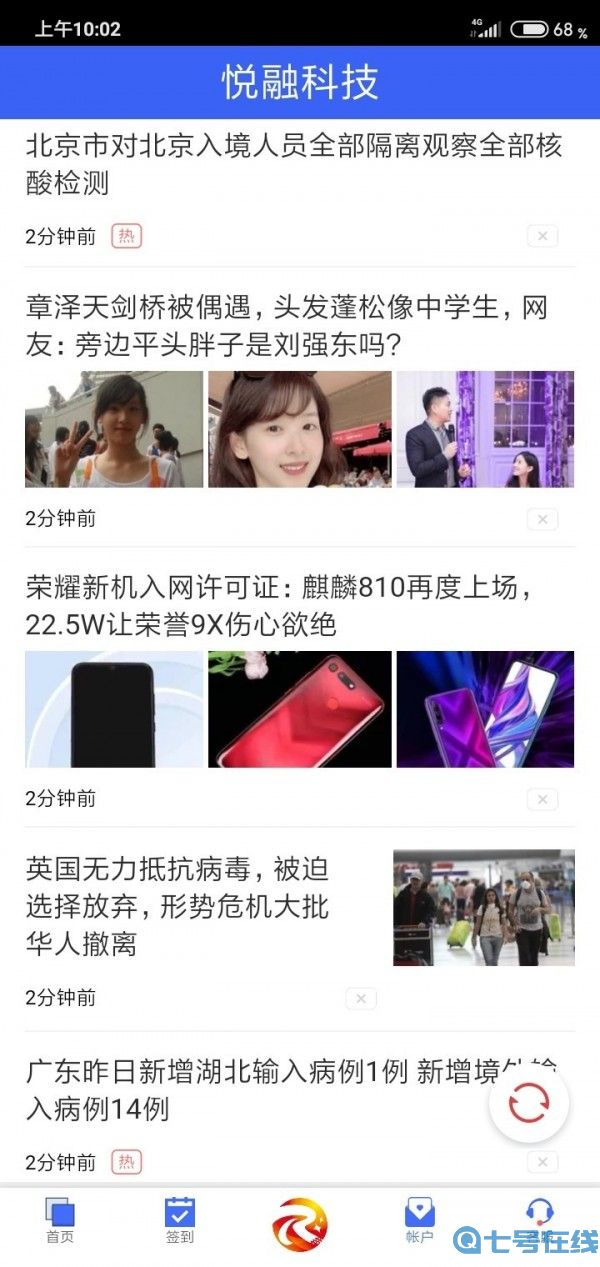The height and width of the screenshot is (1267, 600).
Task: Dismiss the 荣耀新机 article
Action: [x=542, y=799]
